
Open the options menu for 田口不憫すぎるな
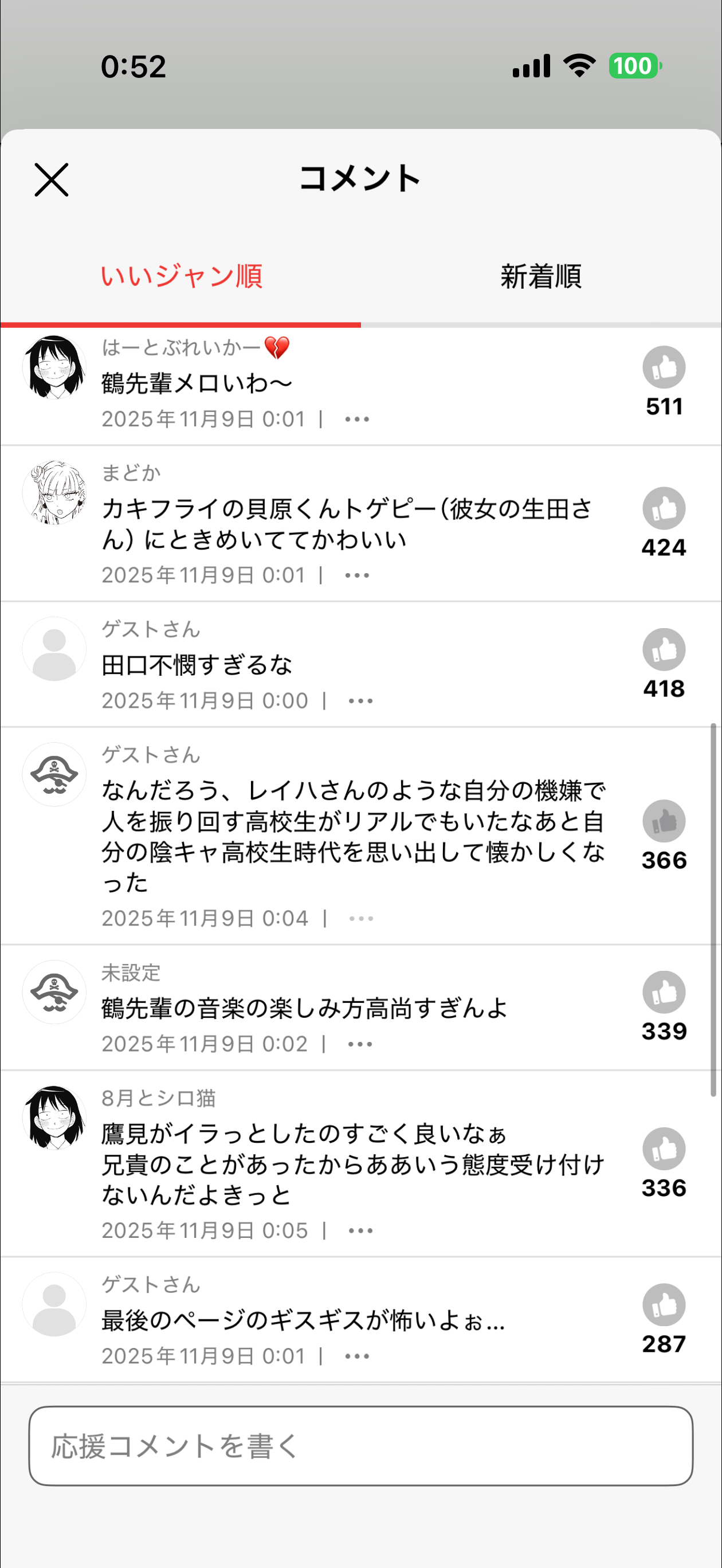pos(360,701)
